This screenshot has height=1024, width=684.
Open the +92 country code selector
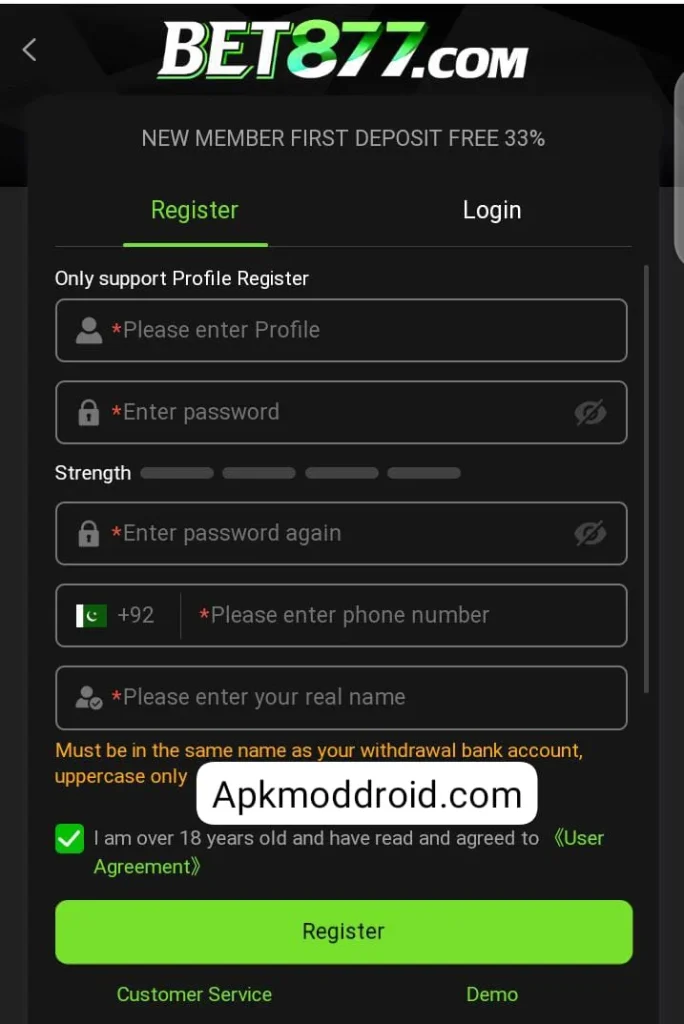click(118, 615)
